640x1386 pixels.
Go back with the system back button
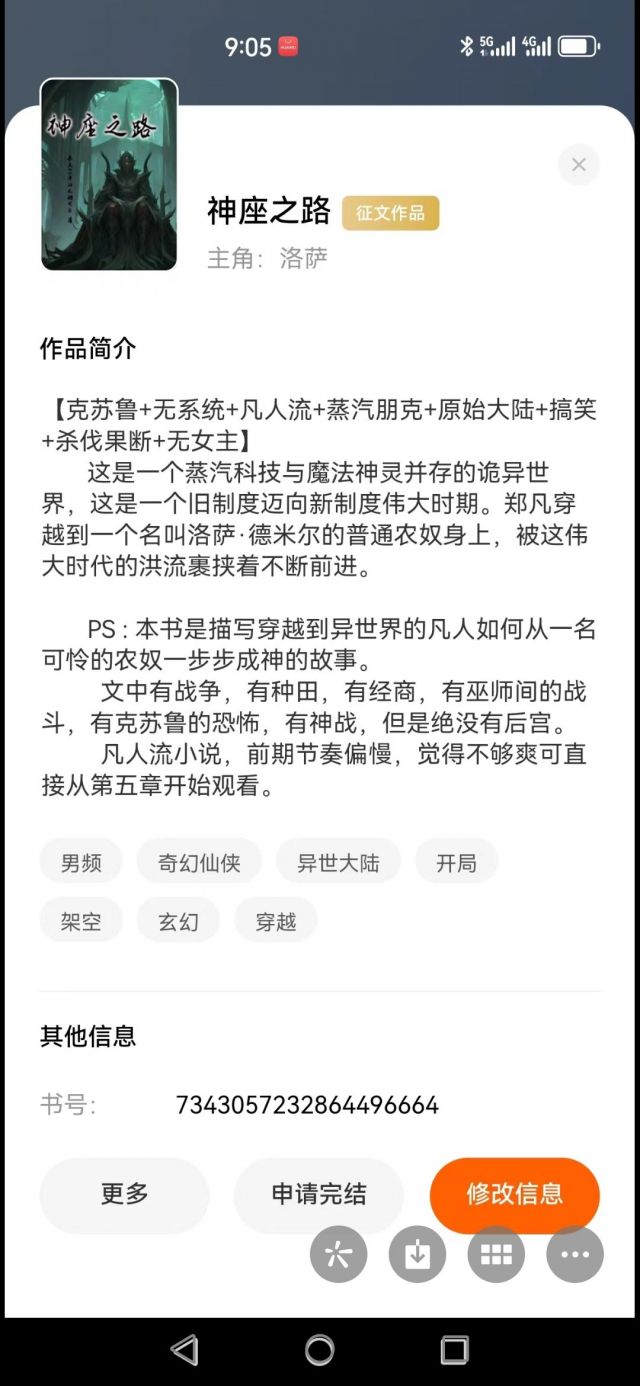[185, 1350]
